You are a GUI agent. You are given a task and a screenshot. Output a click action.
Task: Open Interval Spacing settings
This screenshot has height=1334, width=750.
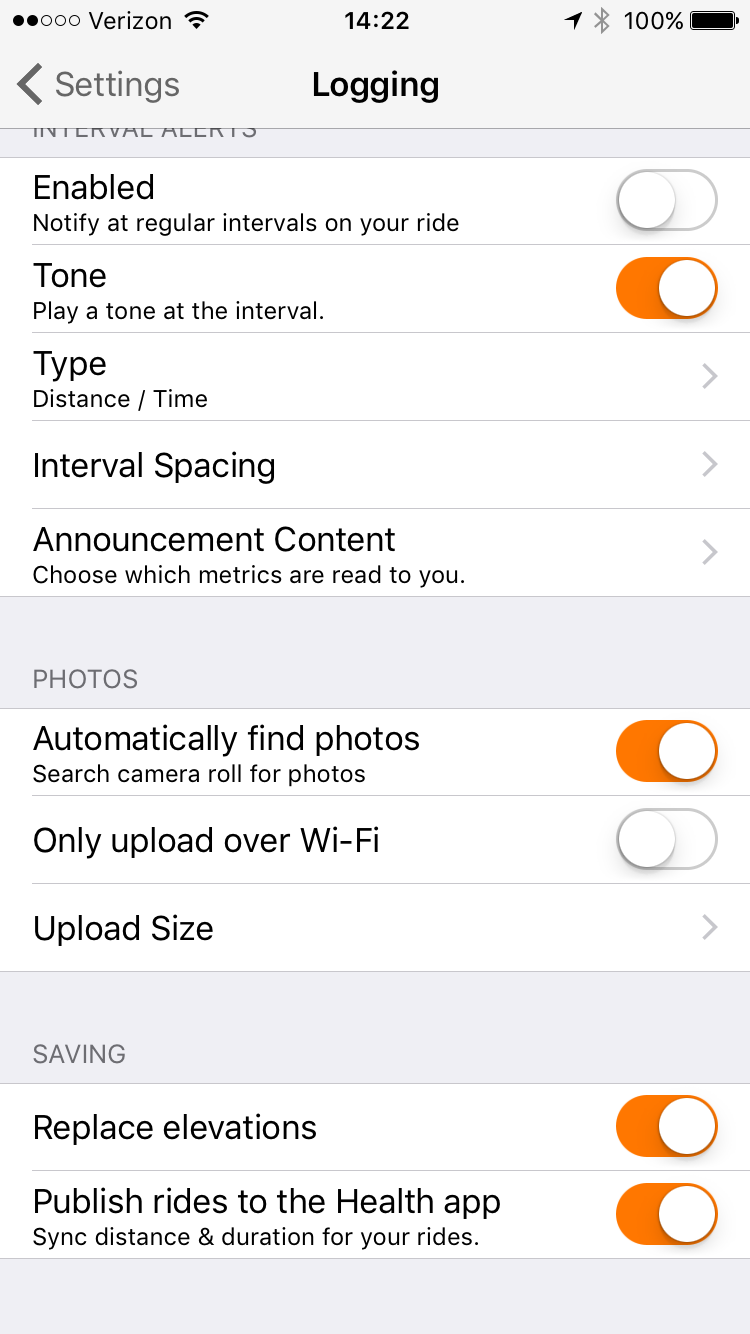point(375,465)
